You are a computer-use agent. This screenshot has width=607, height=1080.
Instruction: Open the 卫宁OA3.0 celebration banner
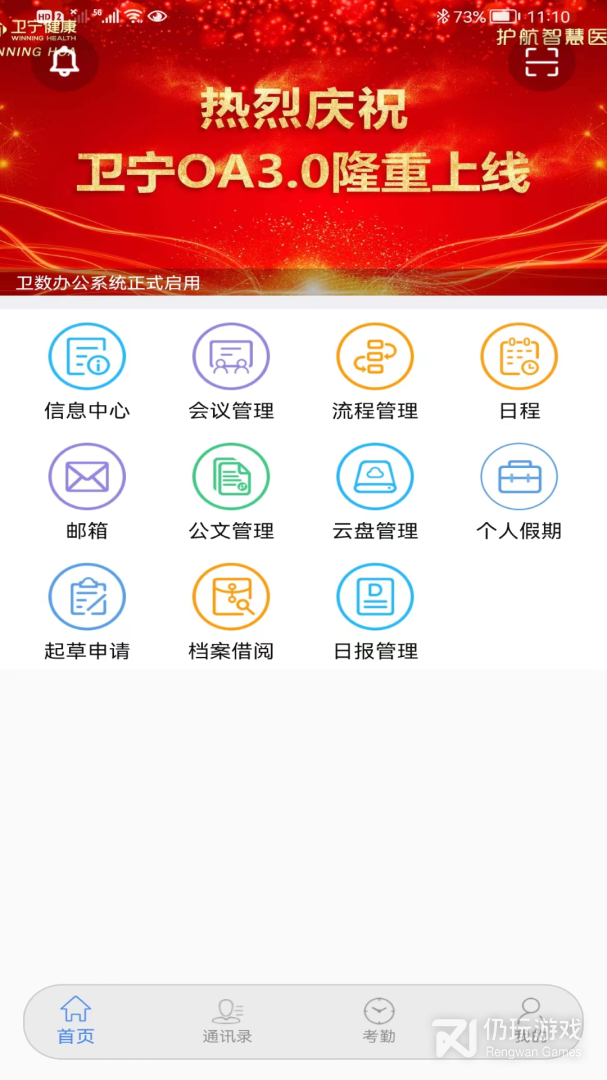tap(303, 150)
